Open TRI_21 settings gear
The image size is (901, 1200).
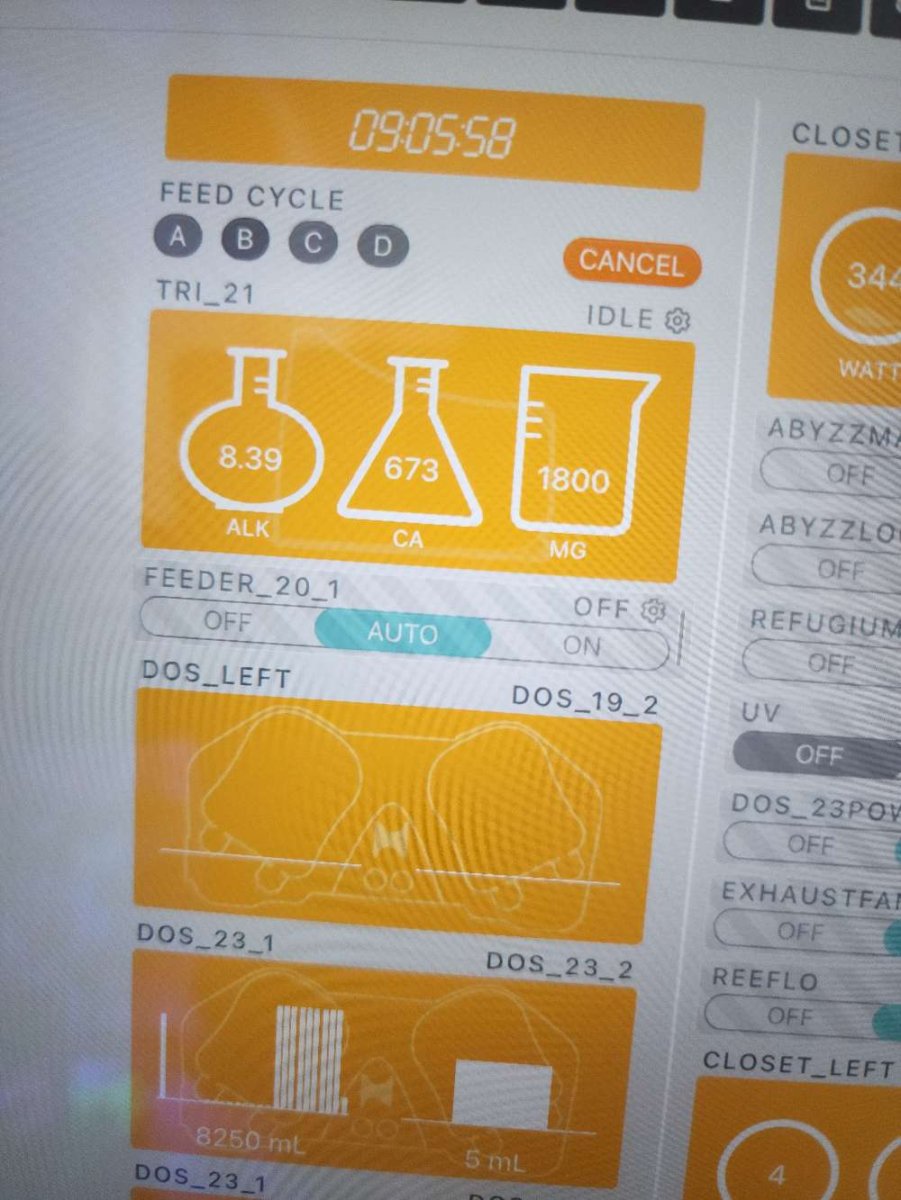point(678,321)
